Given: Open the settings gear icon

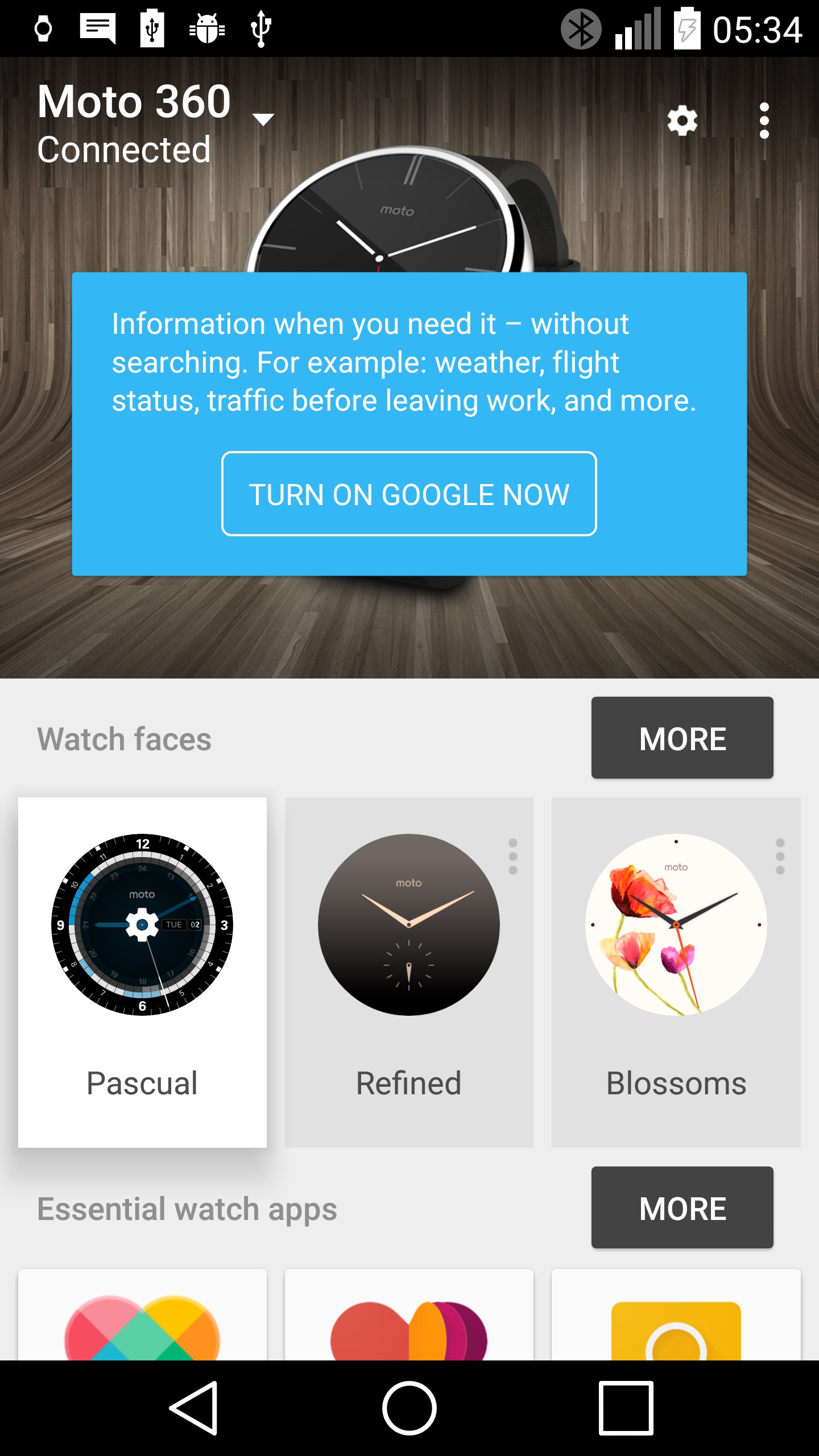Looking at the screenshot, I should coord(682,121).
